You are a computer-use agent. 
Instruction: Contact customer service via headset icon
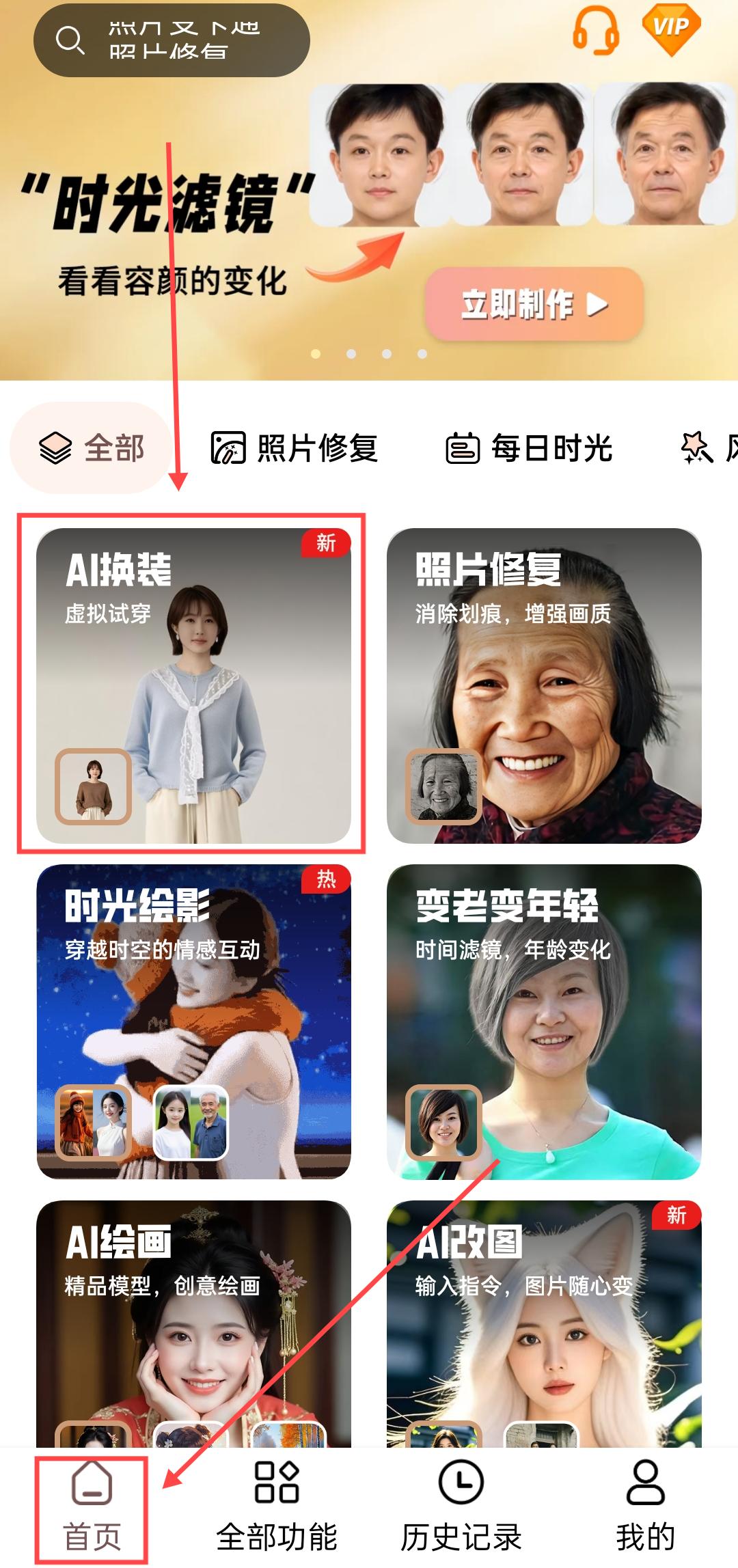pyautogui.click(x=596, y=31)
